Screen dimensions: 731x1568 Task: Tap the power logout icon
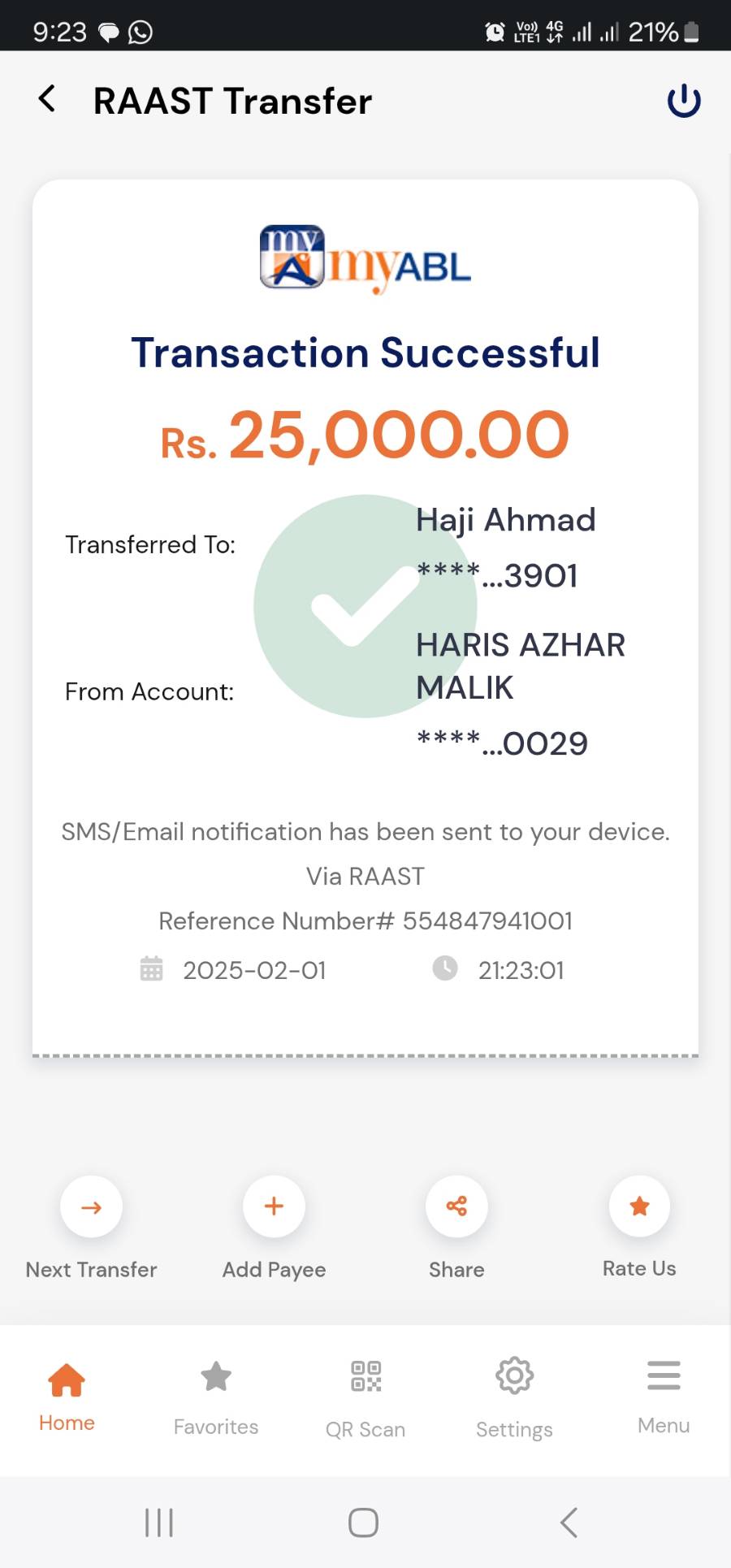click(683, 101)
